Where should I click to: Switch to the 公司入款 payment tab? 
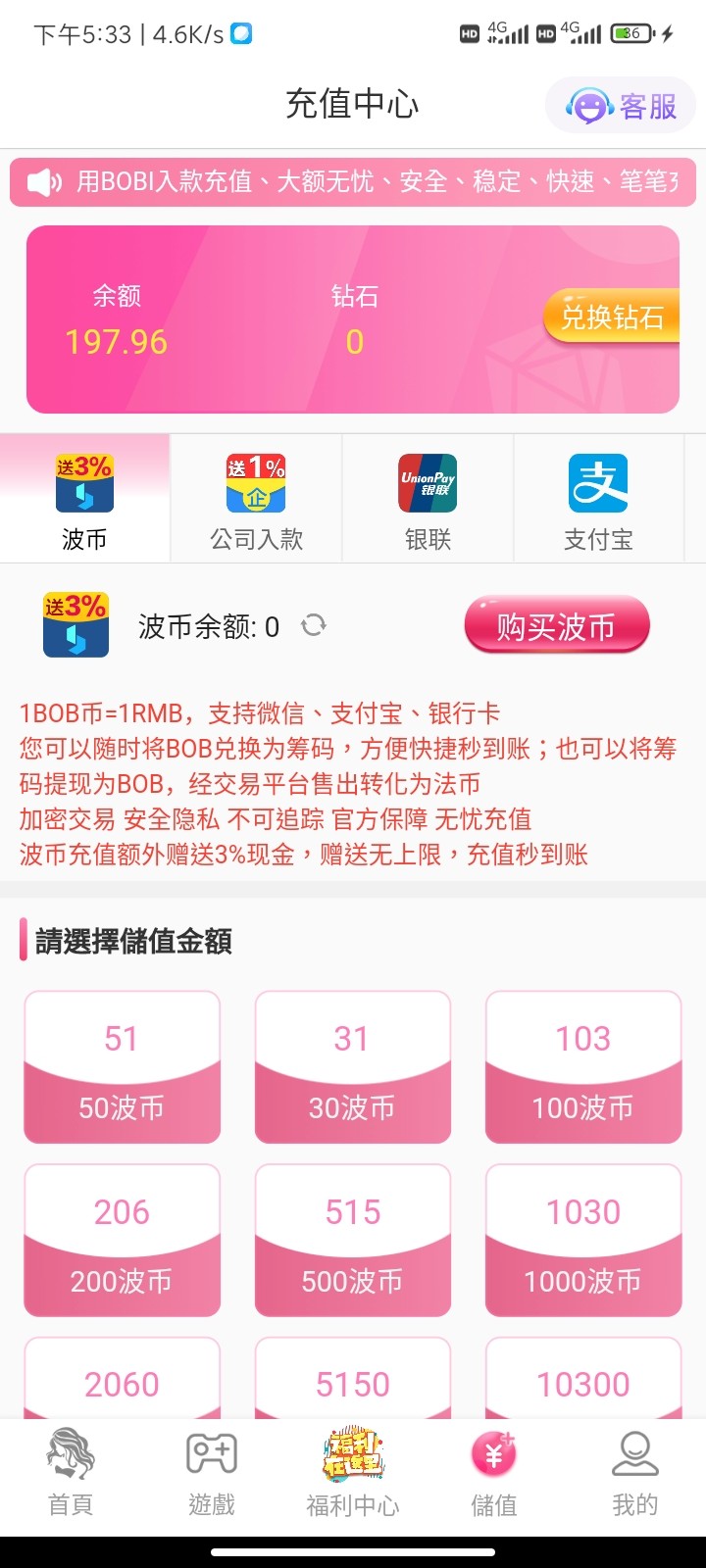255,500
